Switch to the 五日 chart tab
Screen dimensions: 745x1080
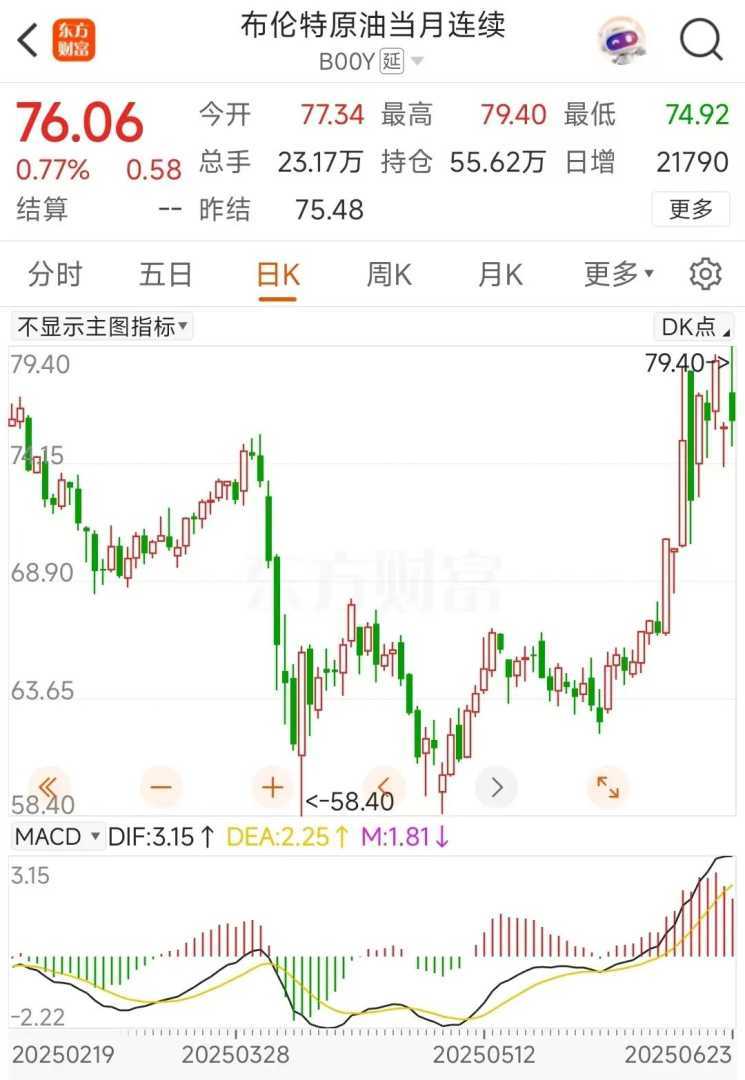coord(166,274)
